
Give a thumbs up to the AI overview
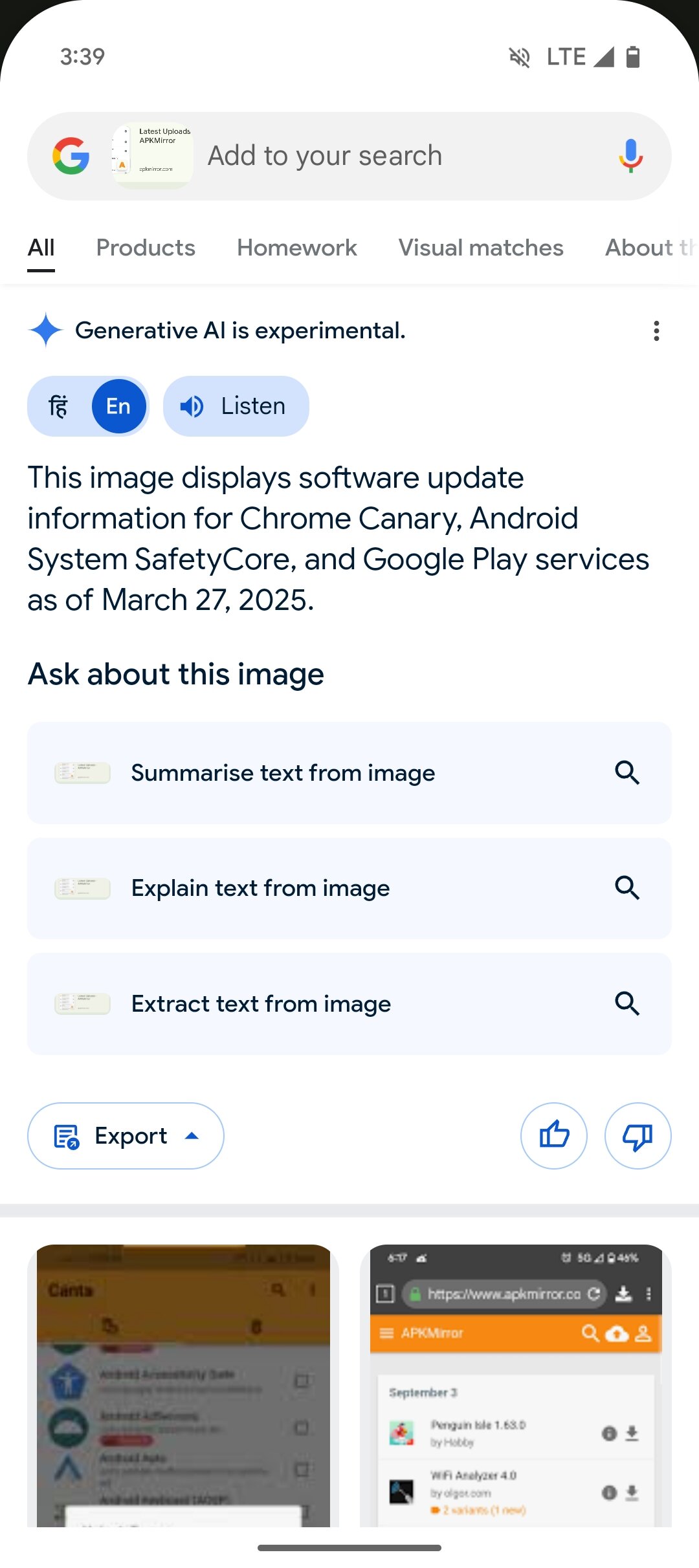[553, 1136]
